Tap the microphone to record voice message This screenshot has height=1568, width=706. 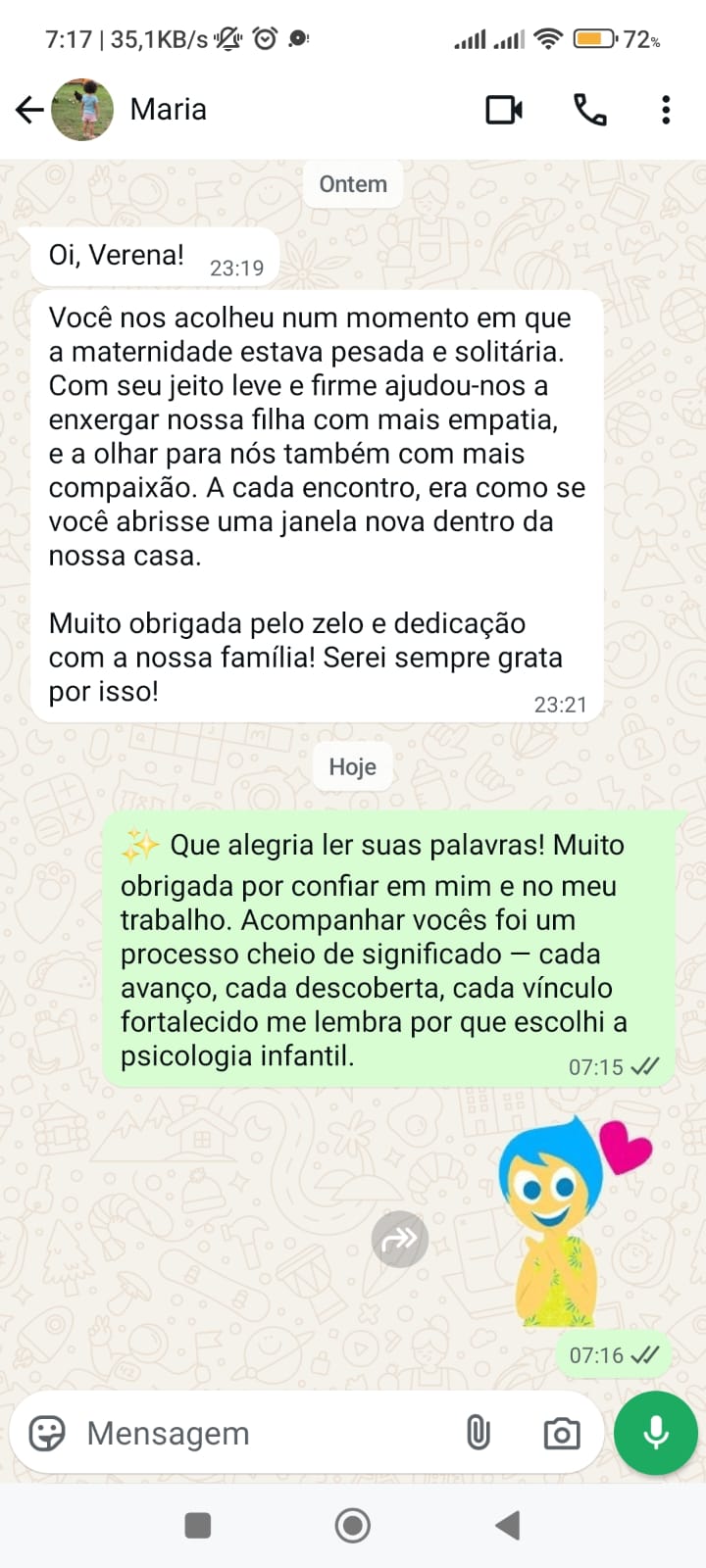[654, 1433]
